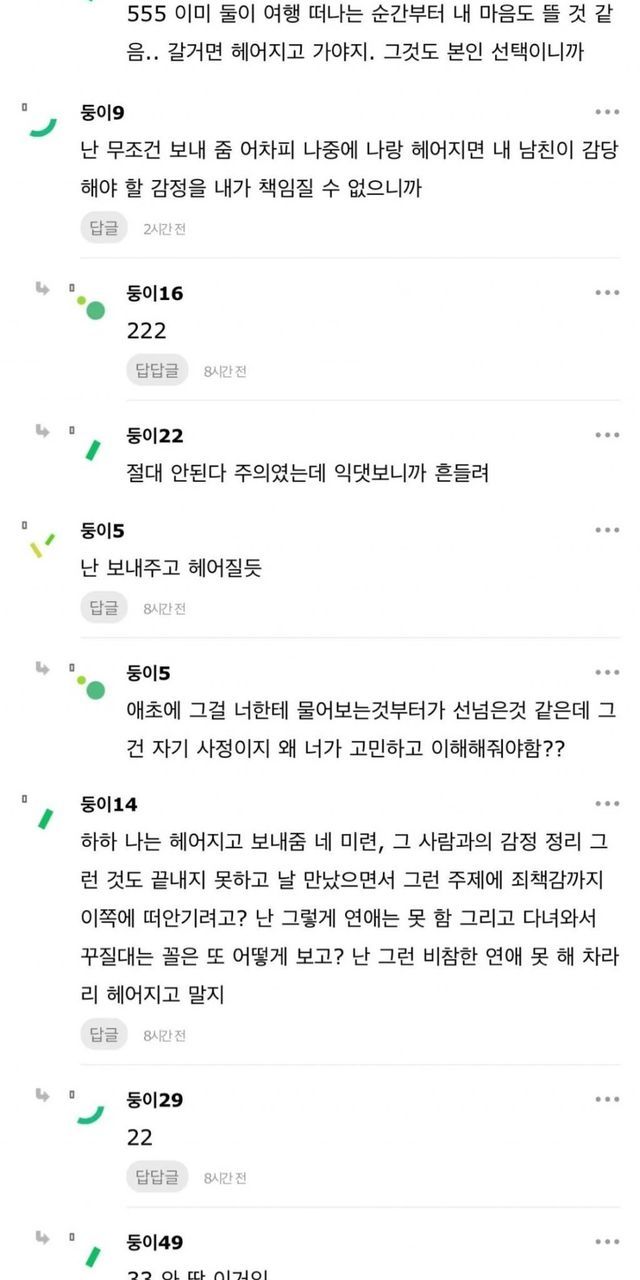Viewport: 640px width, 1280px height.
Task: Tap 답답글 under 둥이16's "222" reply
Action: coord(157,370)
